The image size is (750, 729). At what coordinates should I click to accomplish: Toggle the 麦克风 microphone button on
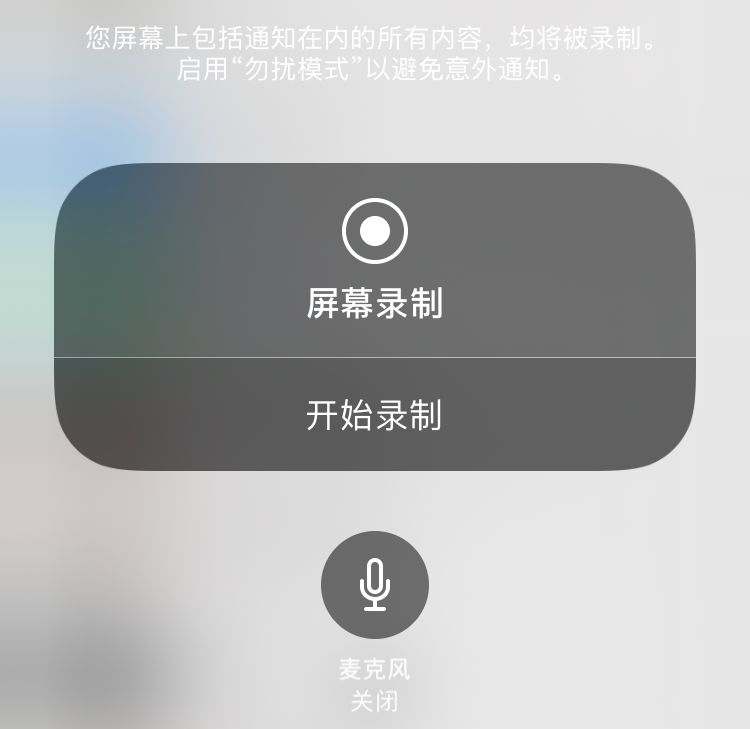click(x=375, y=585)
